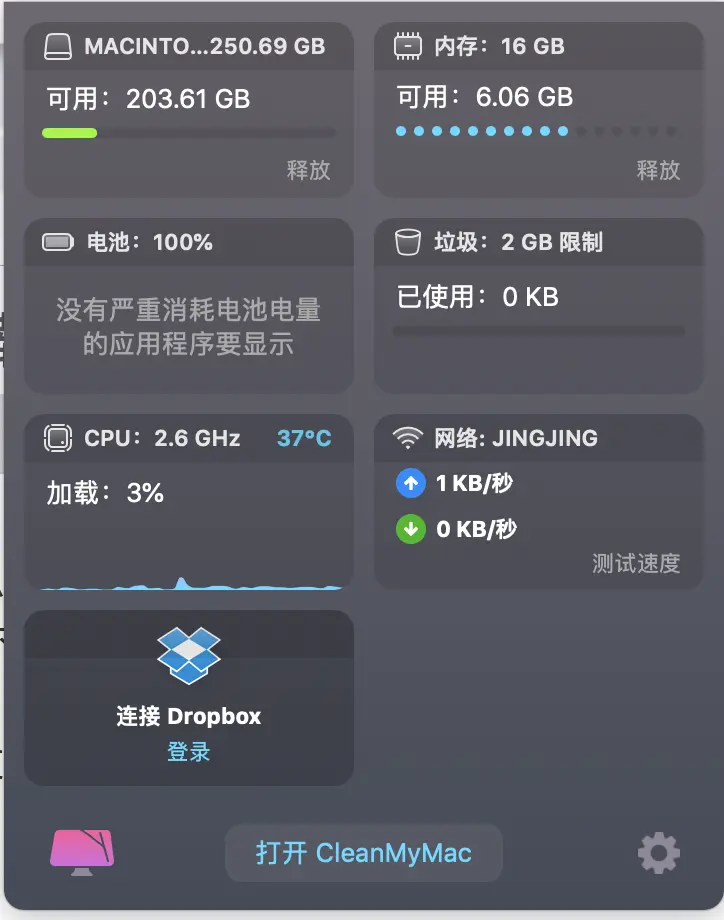Open the CPU 2.6 GHz card
724x920 pixels.
click(188, 500)
